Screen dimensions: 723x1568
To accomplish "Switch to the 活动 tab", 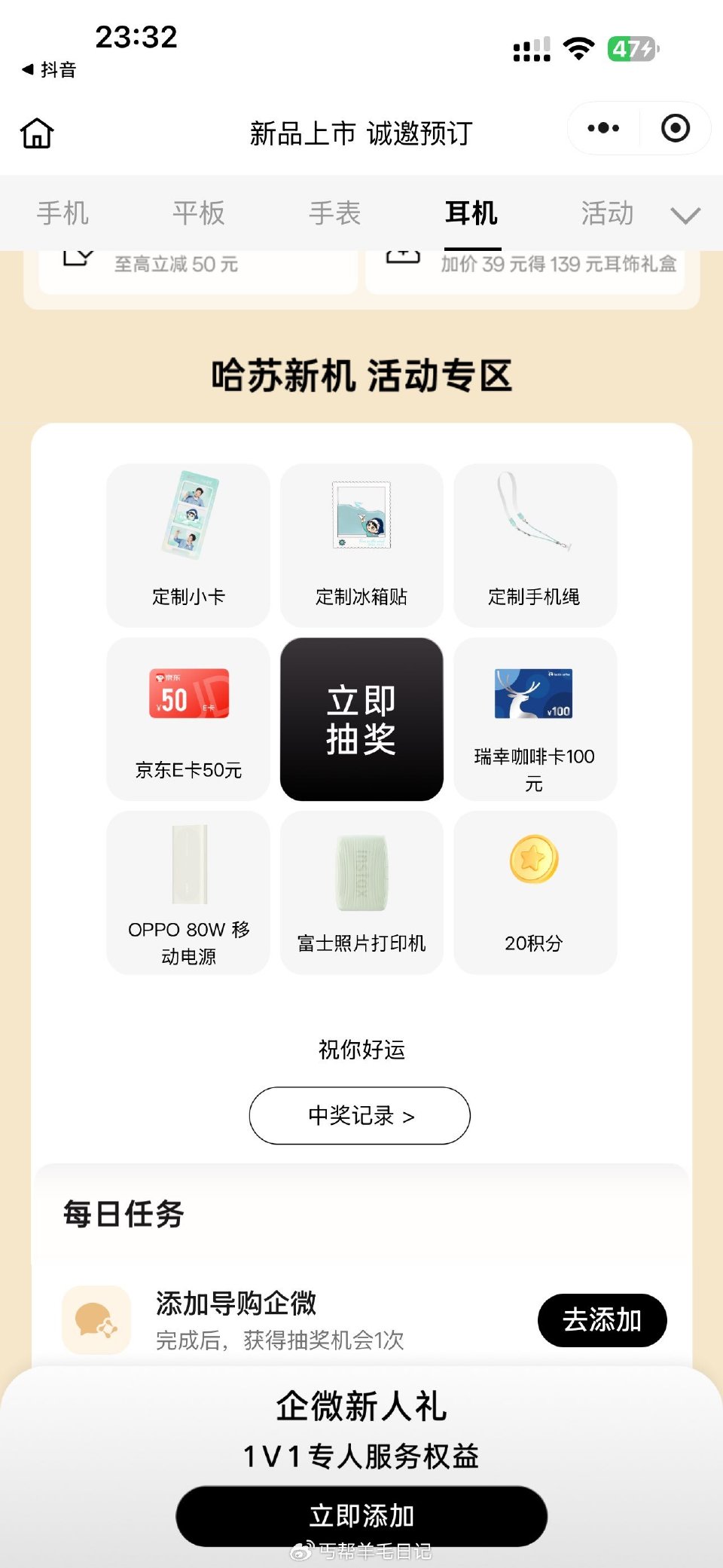I will 605,213.
